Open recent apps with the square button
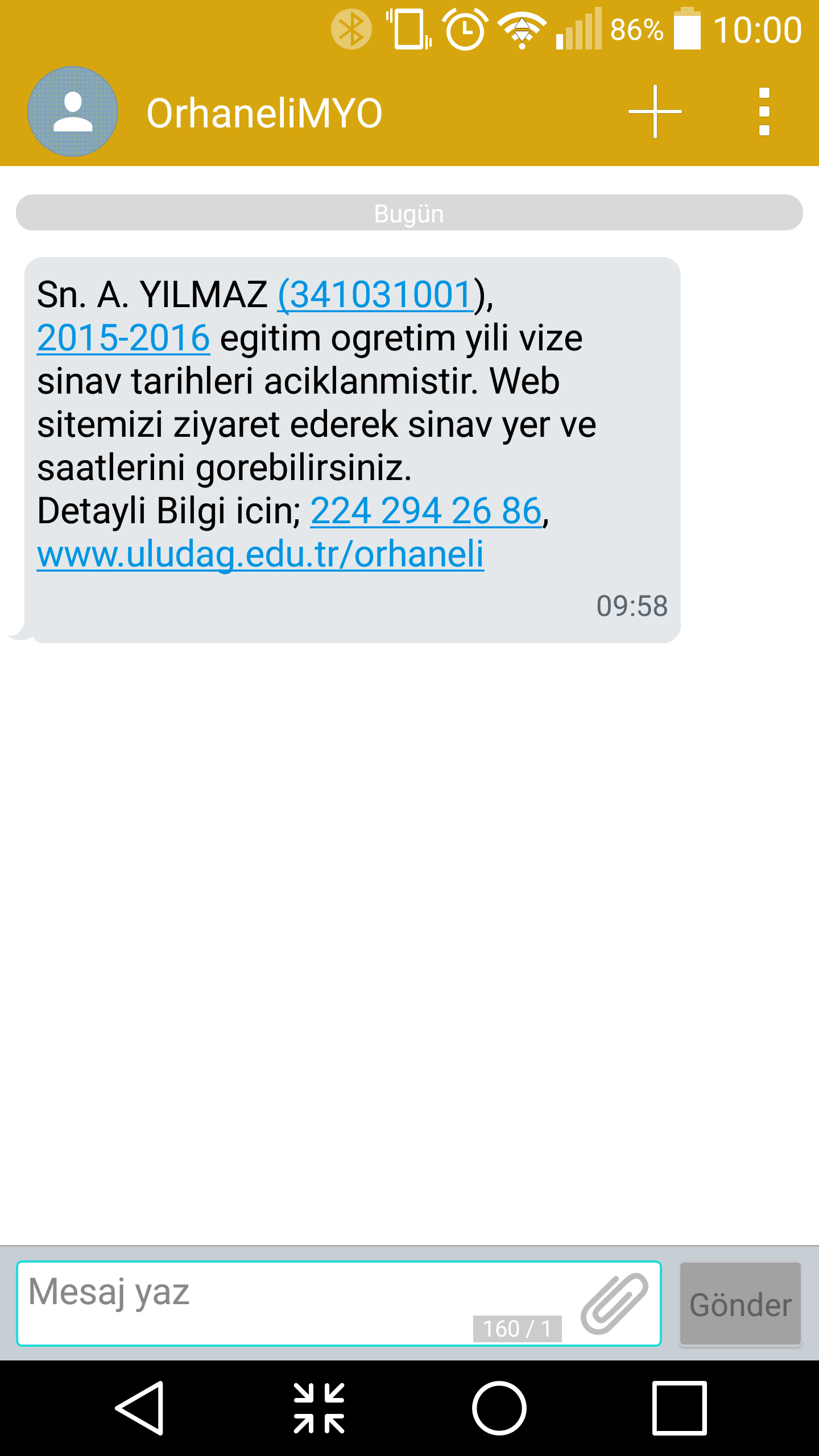819x1456 pixels. (679, 1408)
